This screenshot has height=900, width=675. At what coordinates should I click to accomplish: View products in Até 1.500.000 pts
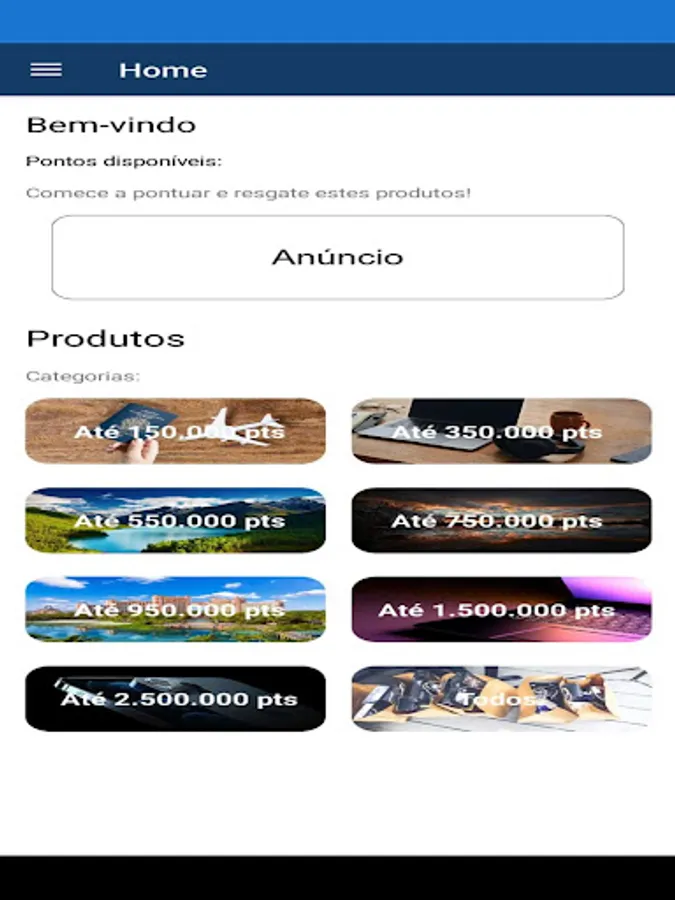[501, 609]
